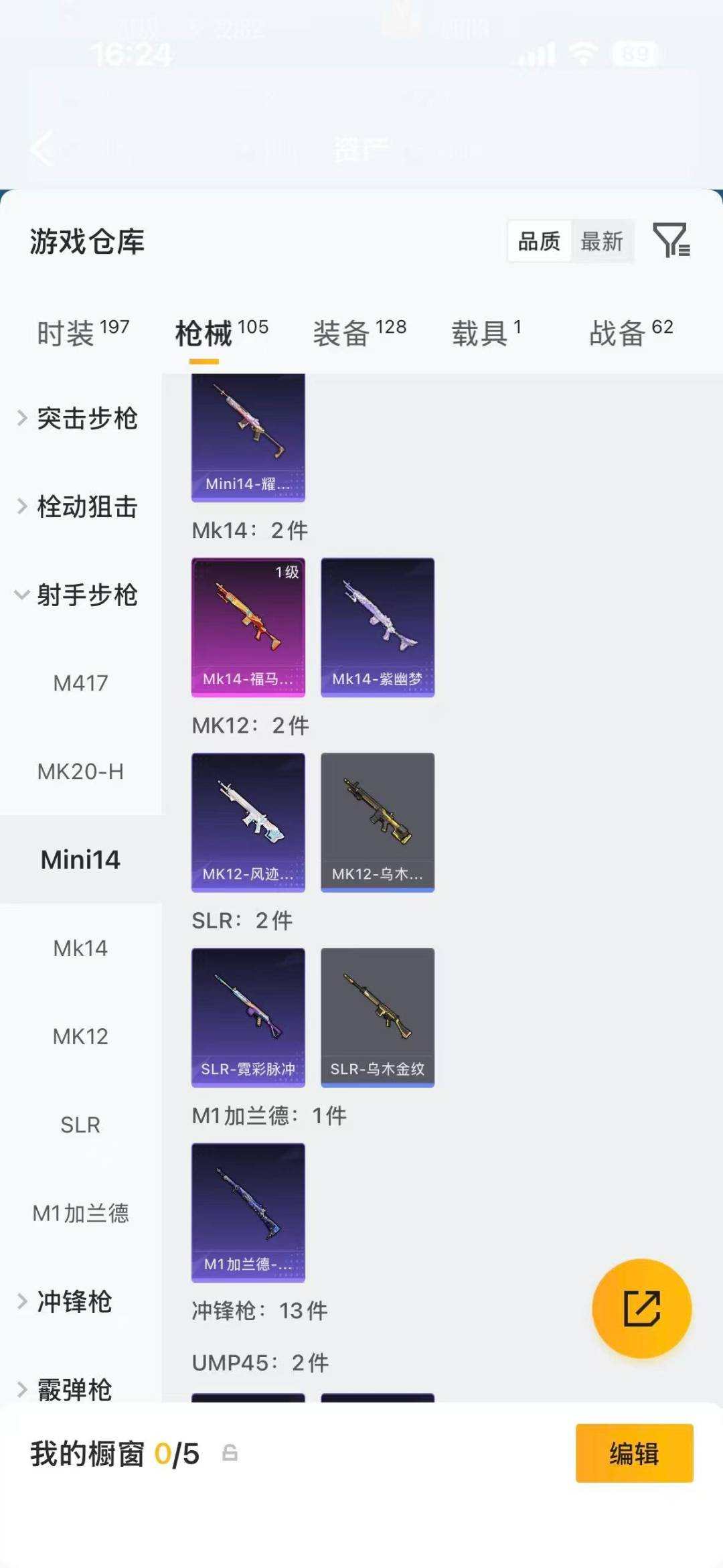Sort the warehouse by 品质
Screen dimensions: 723x1568
click(540, 242)
